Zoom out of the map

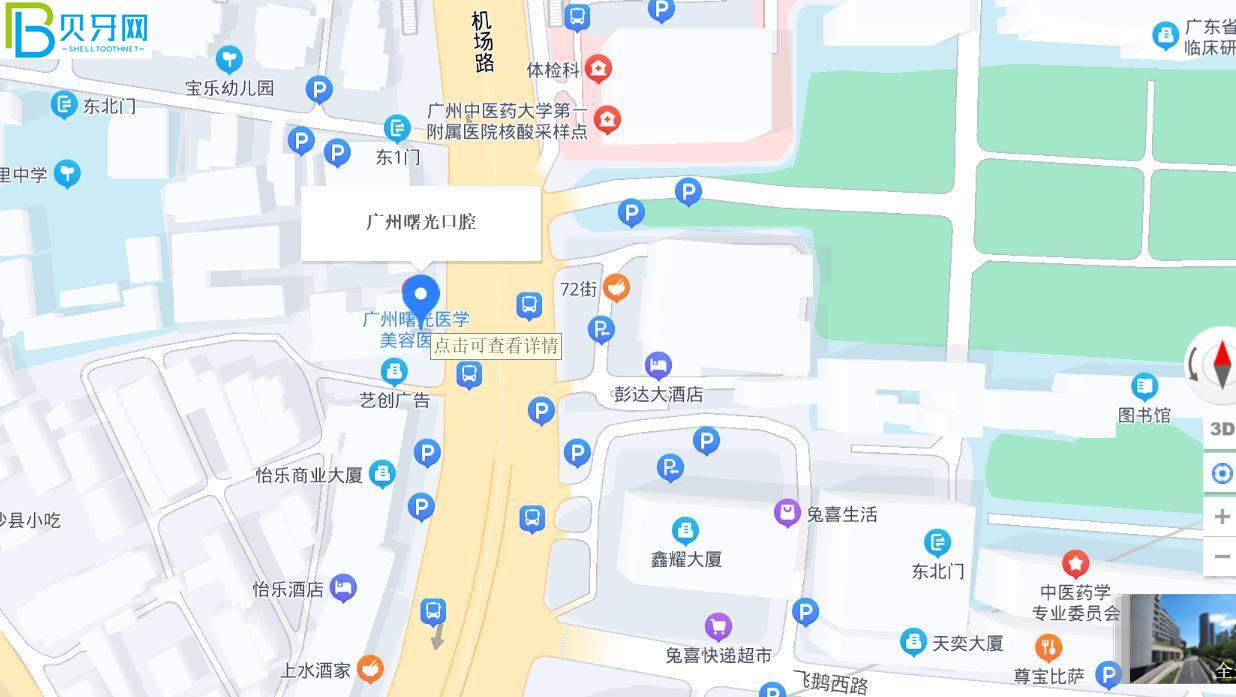(x=1221, y=556)
